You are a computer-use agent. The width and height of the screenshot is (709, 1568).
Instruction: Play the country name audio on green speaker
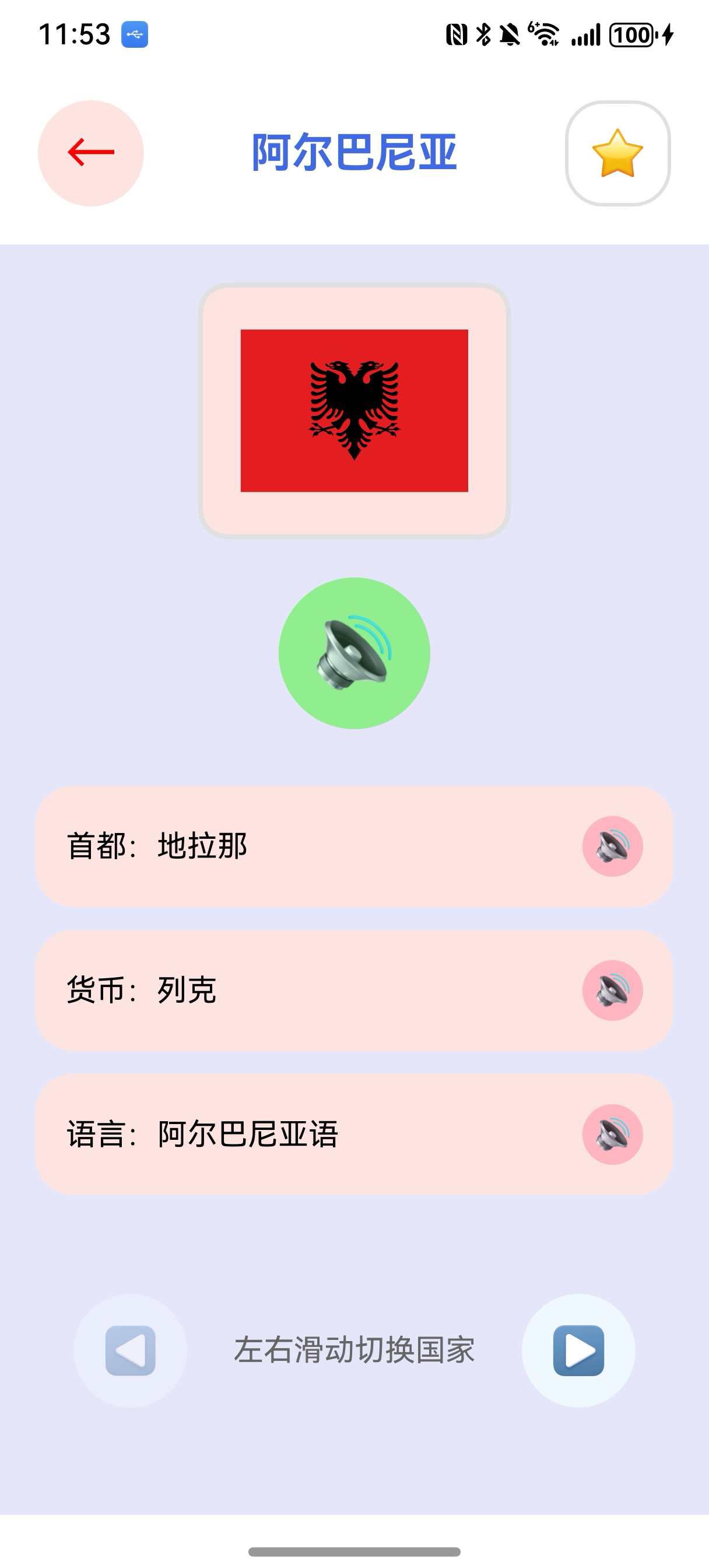tap(354, 653)
